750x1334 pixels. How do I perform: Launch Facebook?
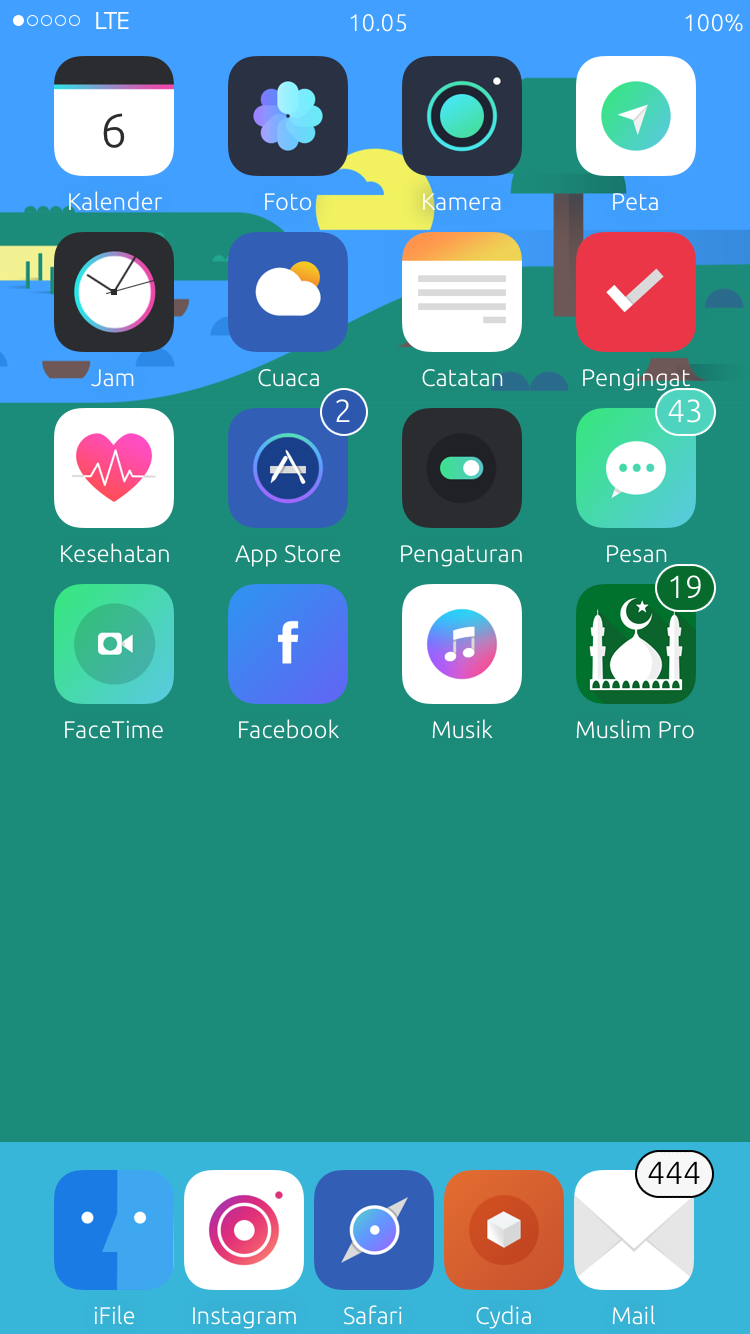(288, 644)
